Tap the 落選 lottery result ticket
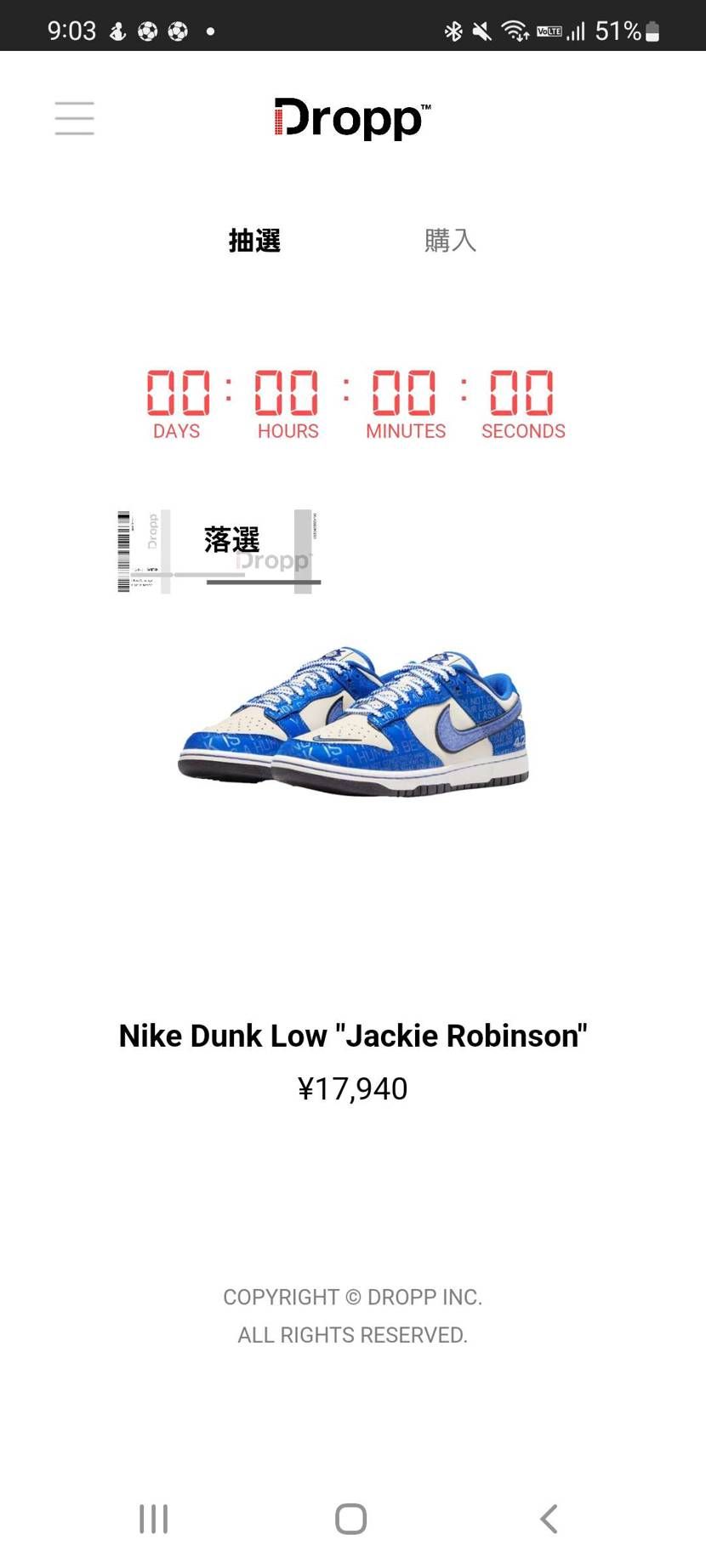The height and width of the screenshot is (1568, 706). (x=219, y=551)
